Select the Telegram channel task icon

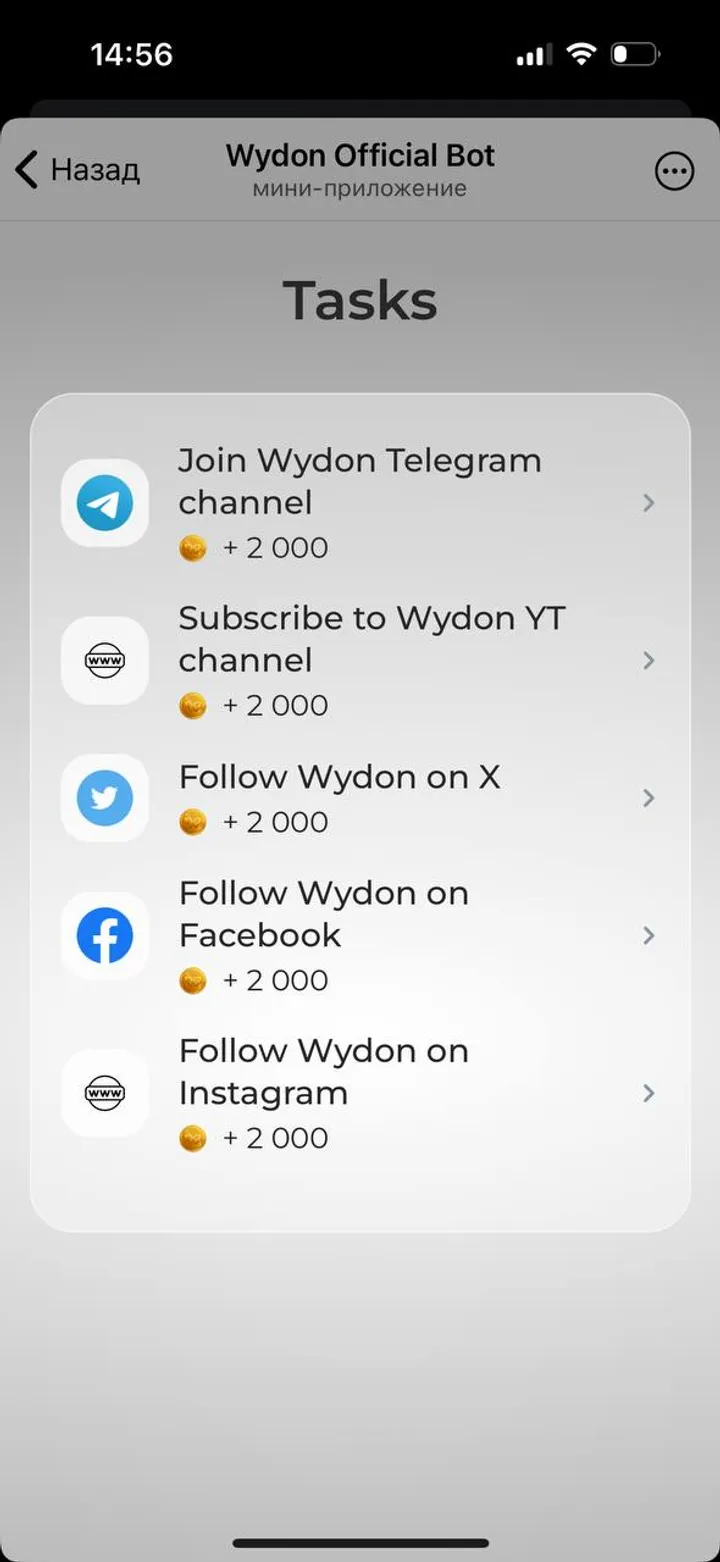pos(104,503)
